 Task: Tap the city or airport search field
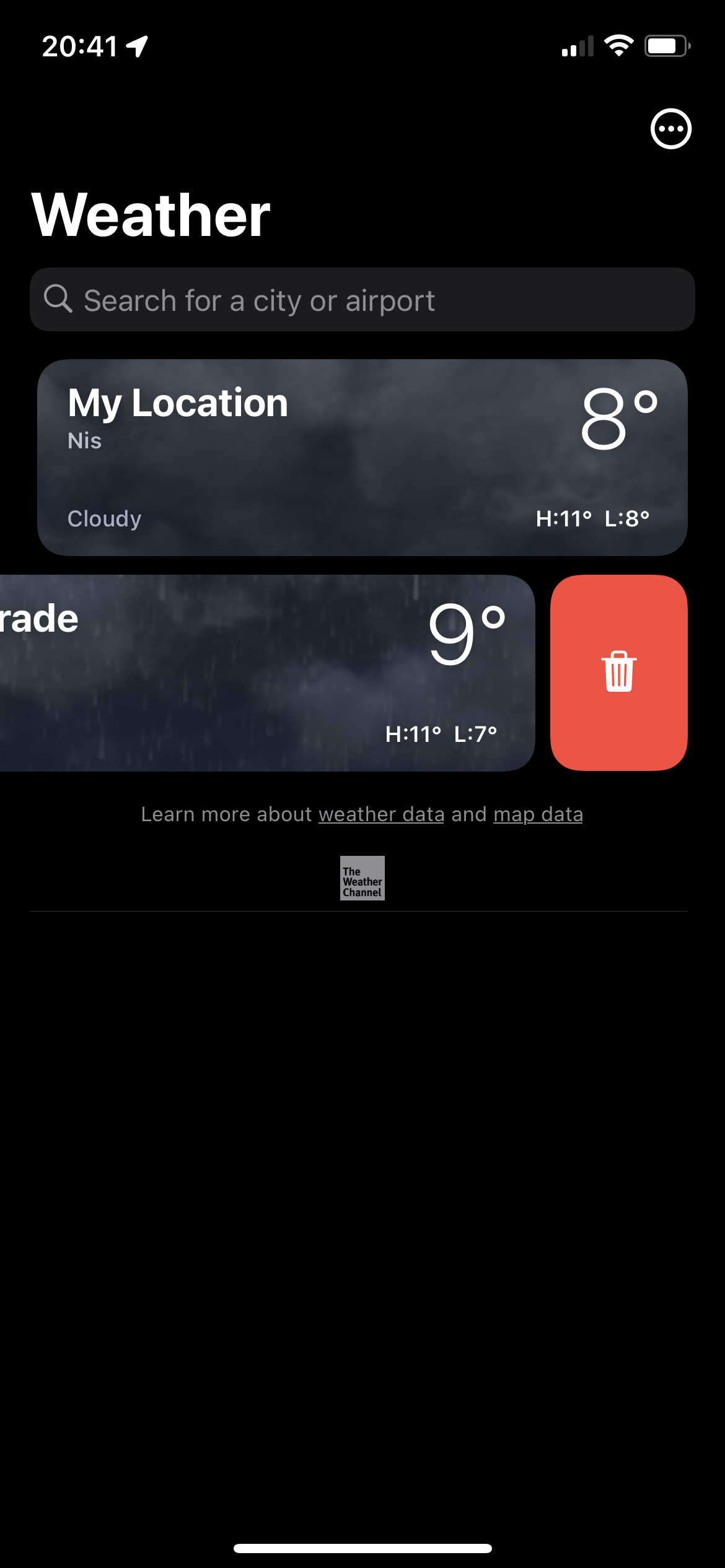click(362, 300)
